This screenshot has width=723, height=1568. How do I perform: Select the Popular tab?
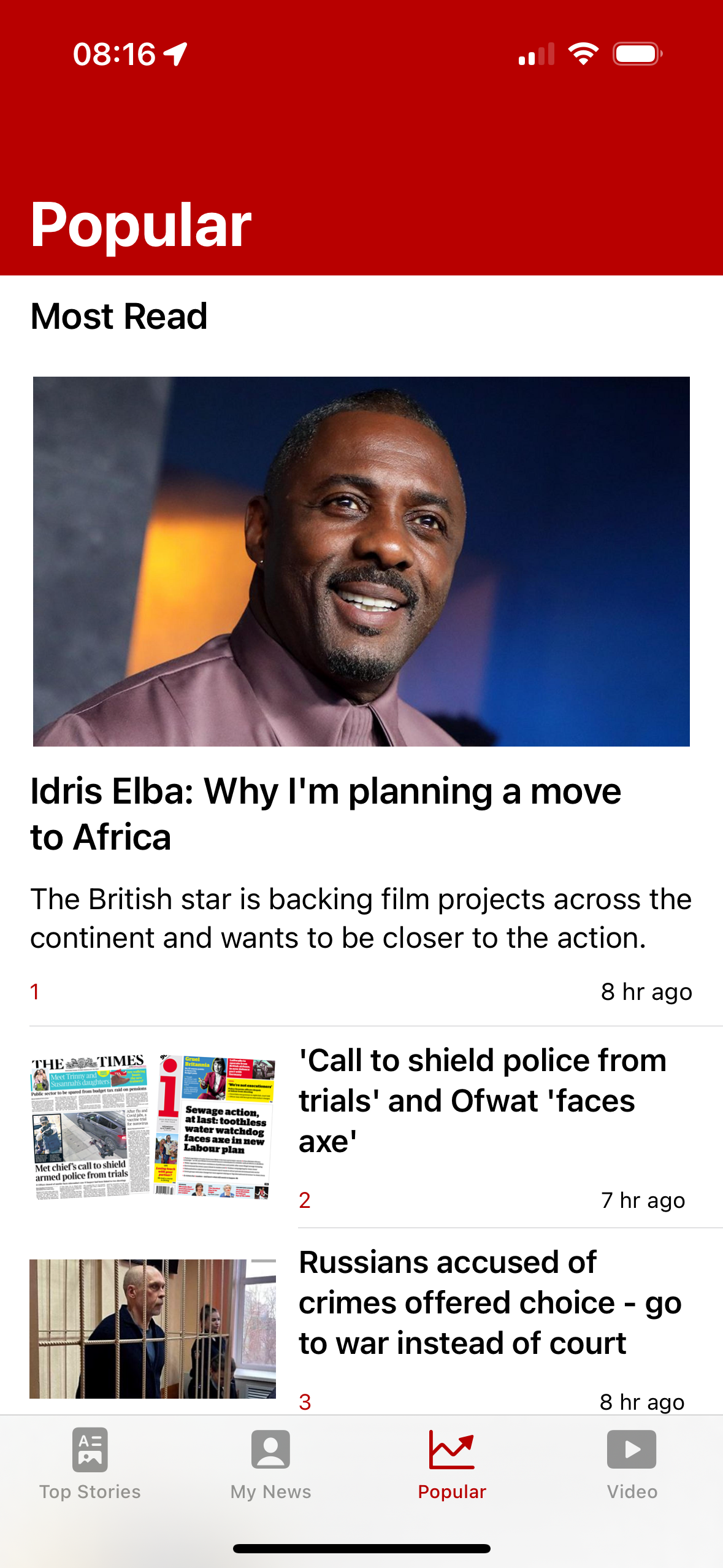click(x=452, y=1464)
